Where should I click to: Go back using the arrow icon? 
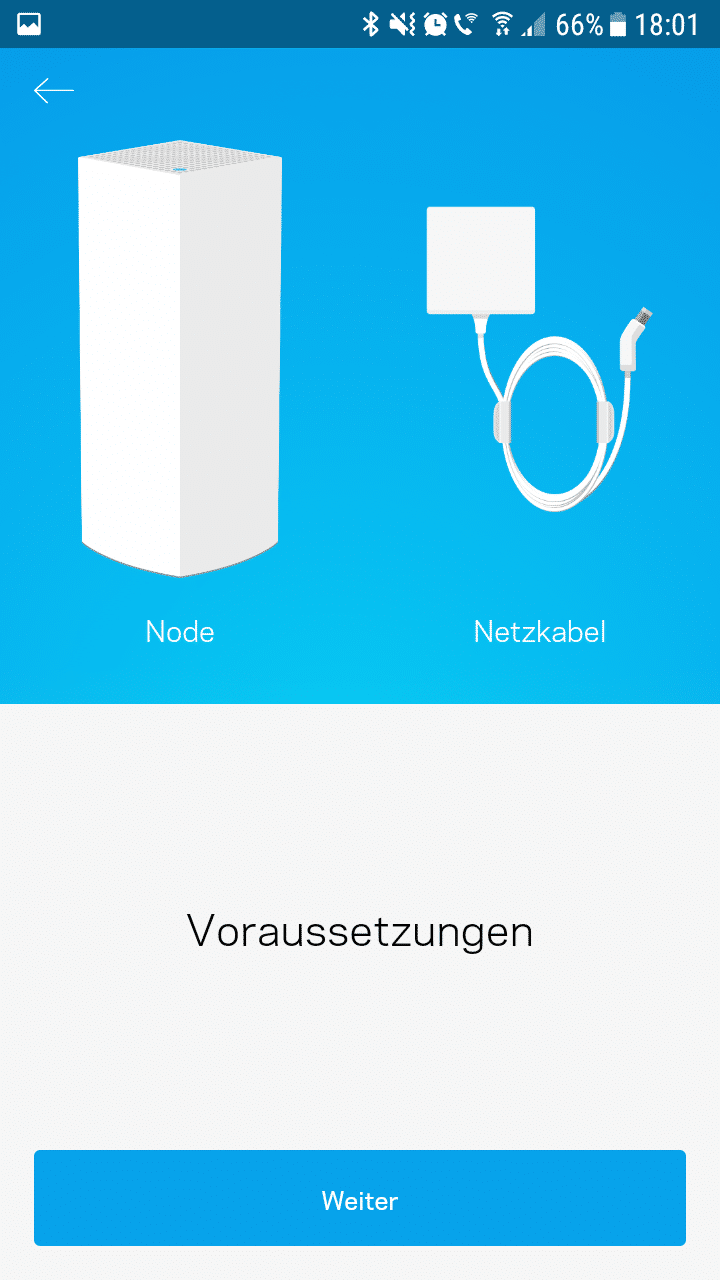[54, 91]
